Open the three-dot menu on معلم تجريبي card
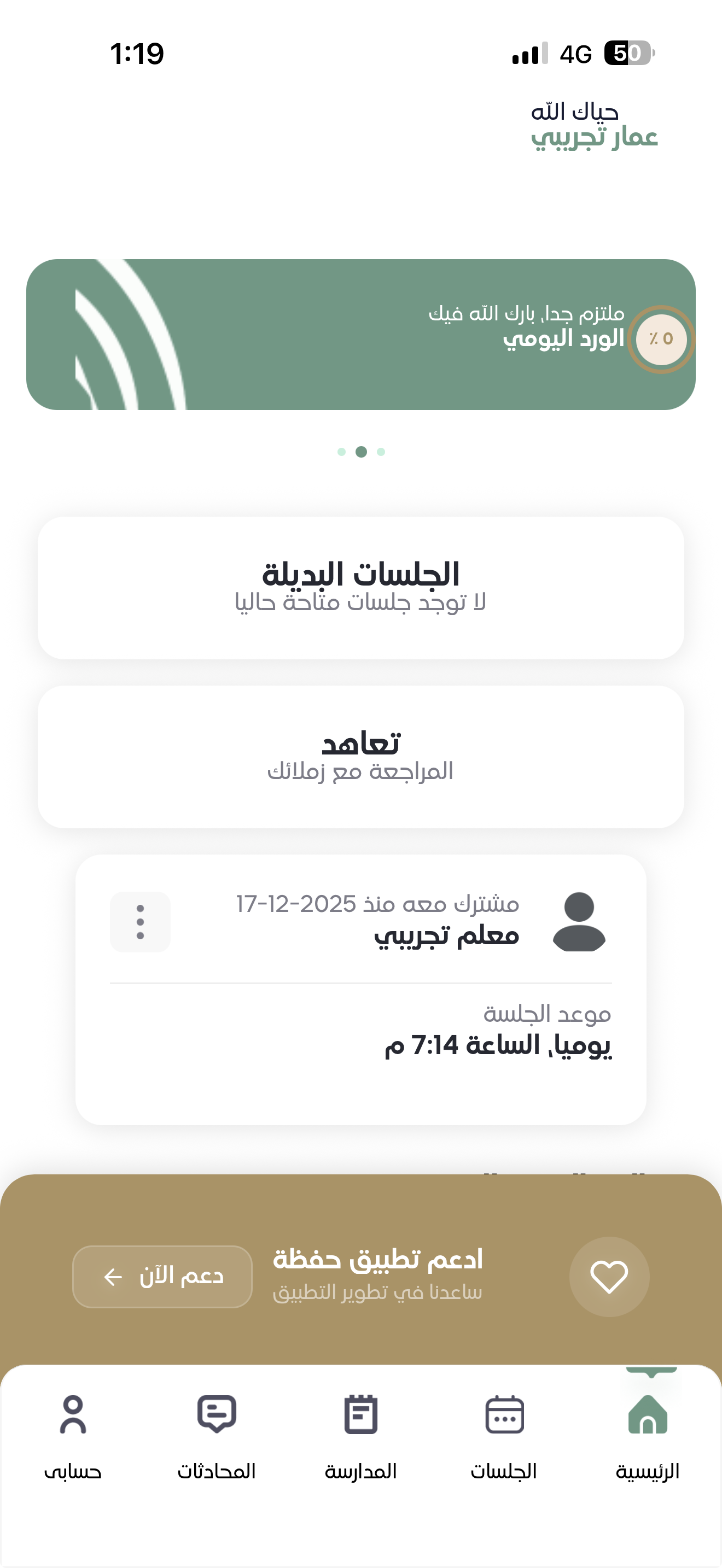 click(x=139, y=922)
